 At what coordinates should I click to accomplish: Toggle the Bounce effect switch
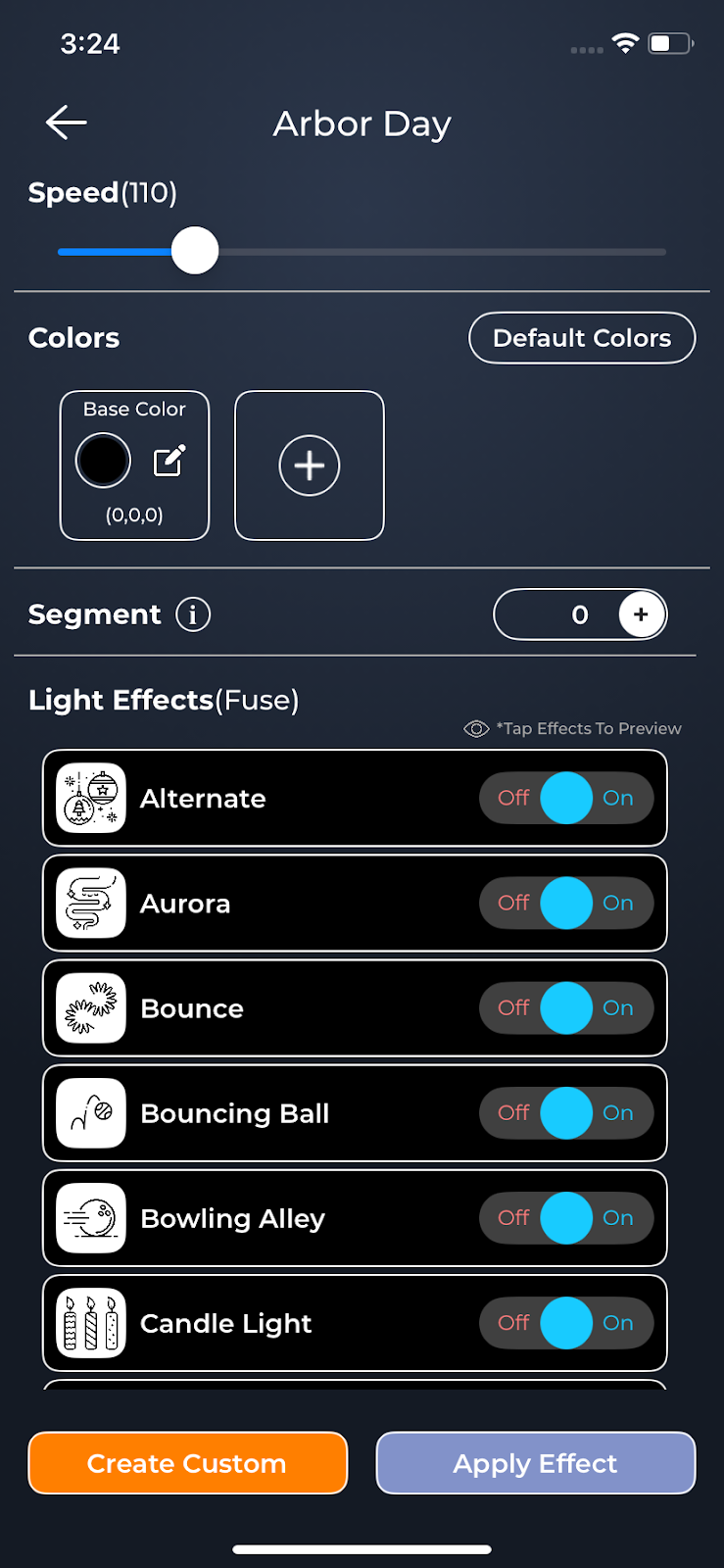566,1007
